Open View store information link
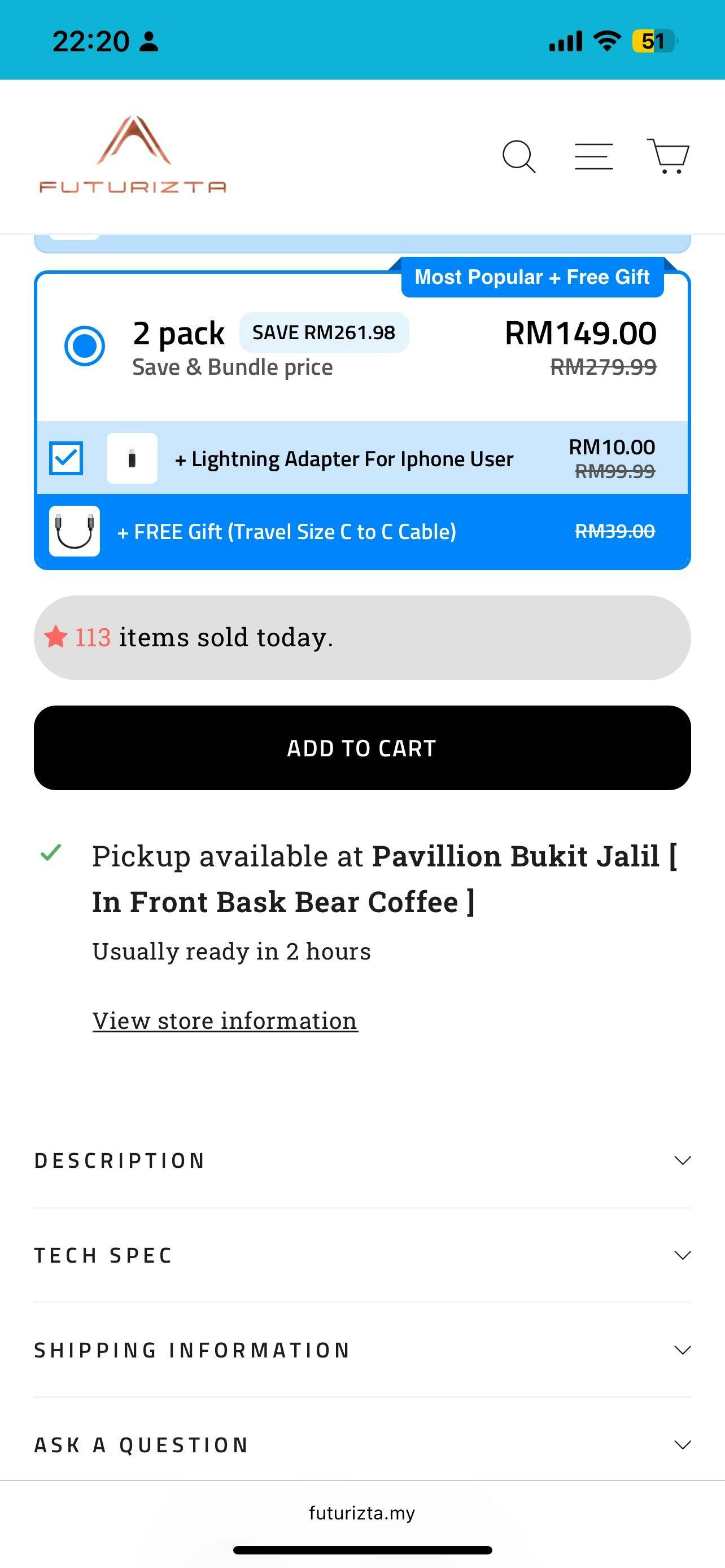The height and width of the screenshot is (1568, 725). click(225, 1021)
